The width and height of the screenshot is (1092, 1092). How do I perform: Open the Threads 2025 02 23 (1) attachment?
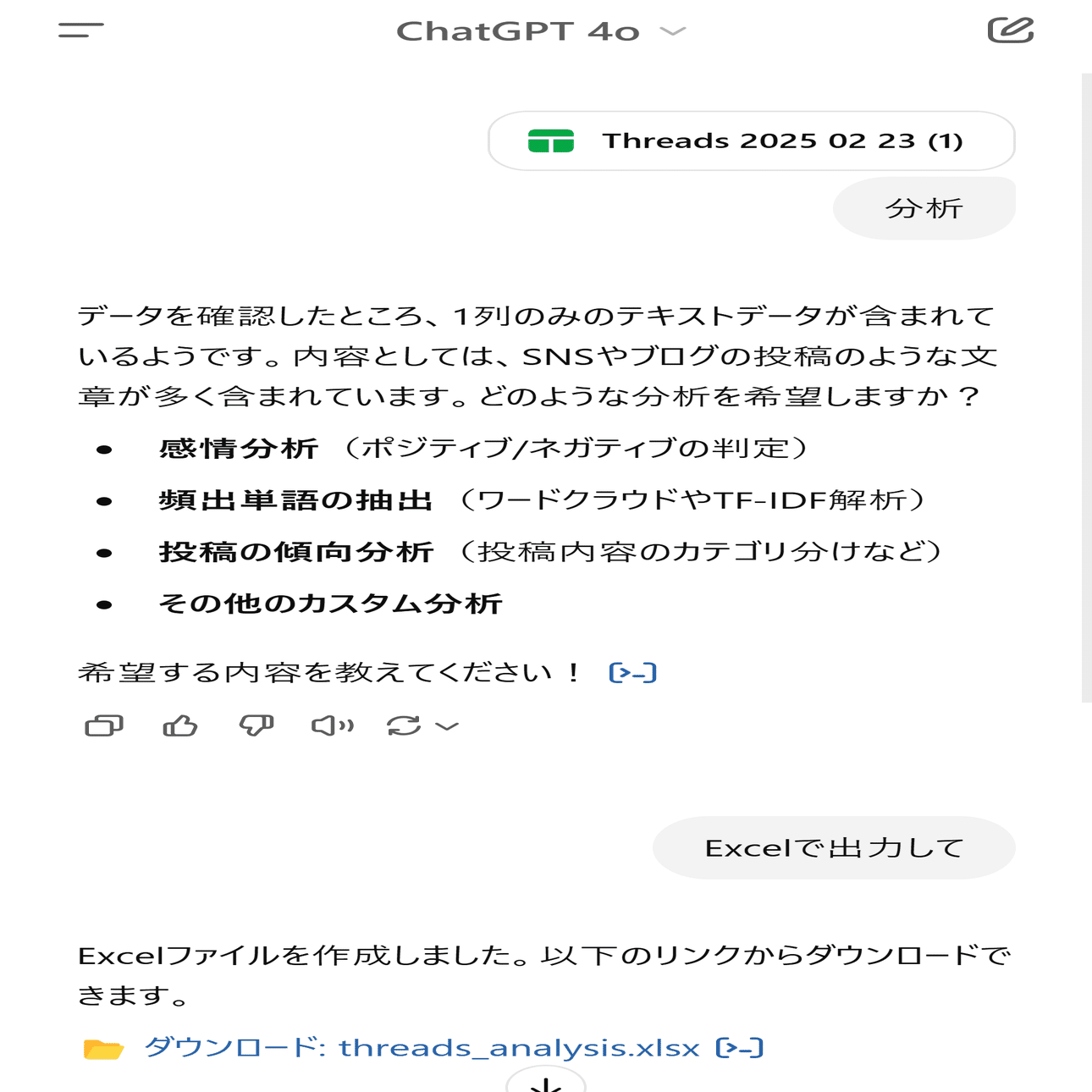(x=751, y=141)
